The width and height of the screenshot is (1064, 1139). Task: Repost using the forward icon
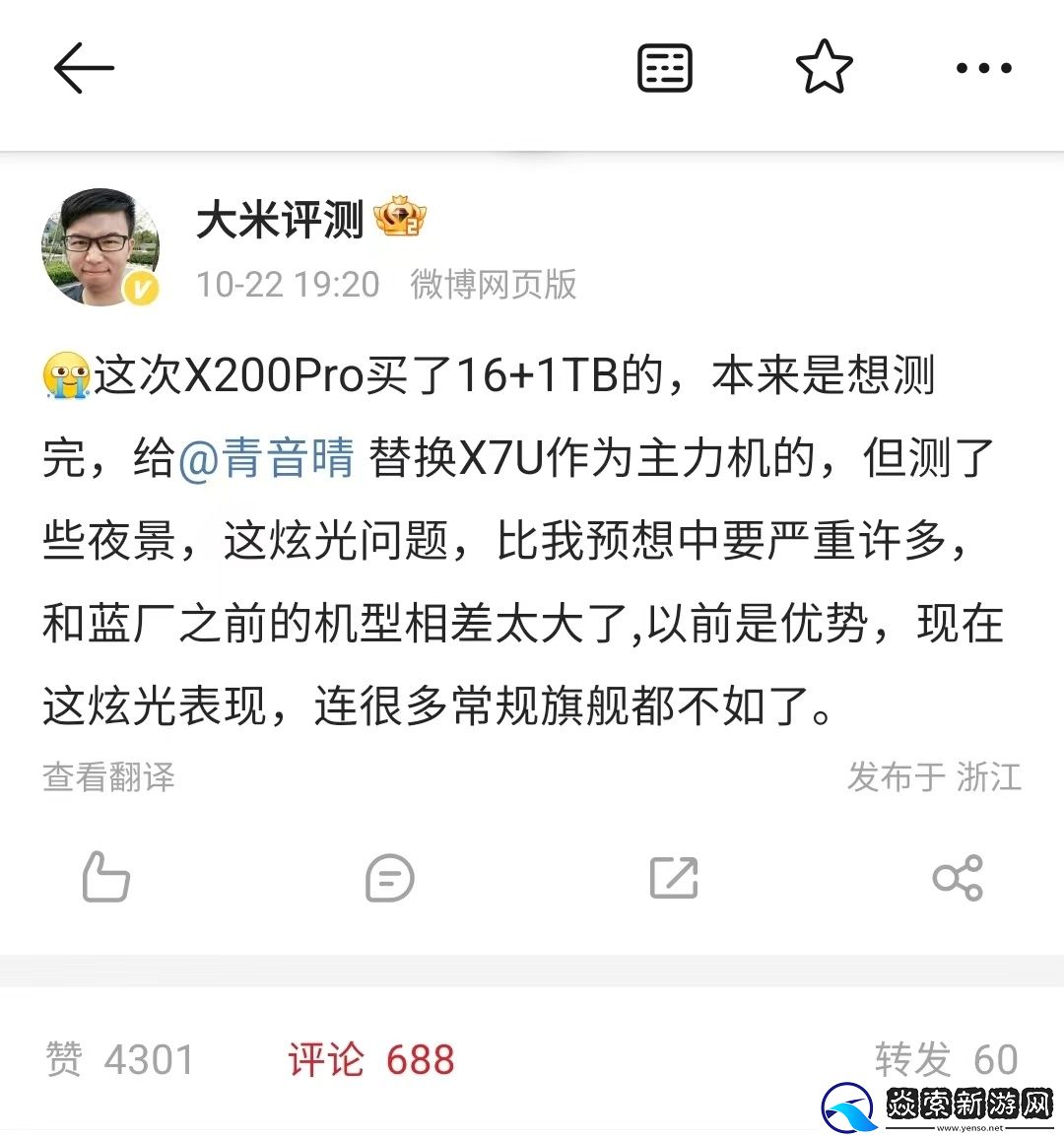[674, 877]
